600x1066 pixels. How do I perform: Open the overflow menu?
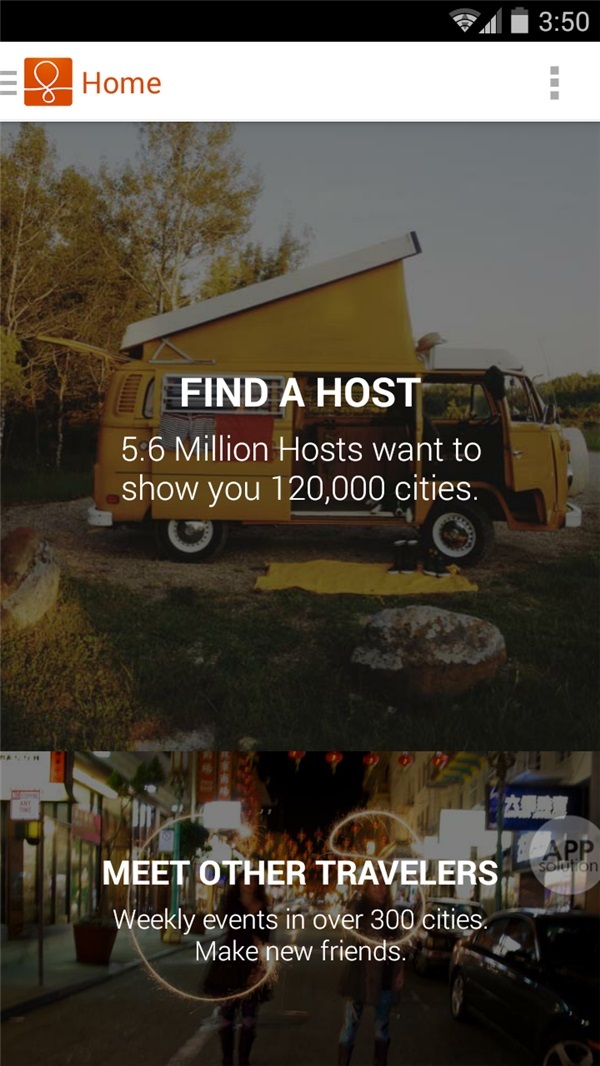(554, 83)
